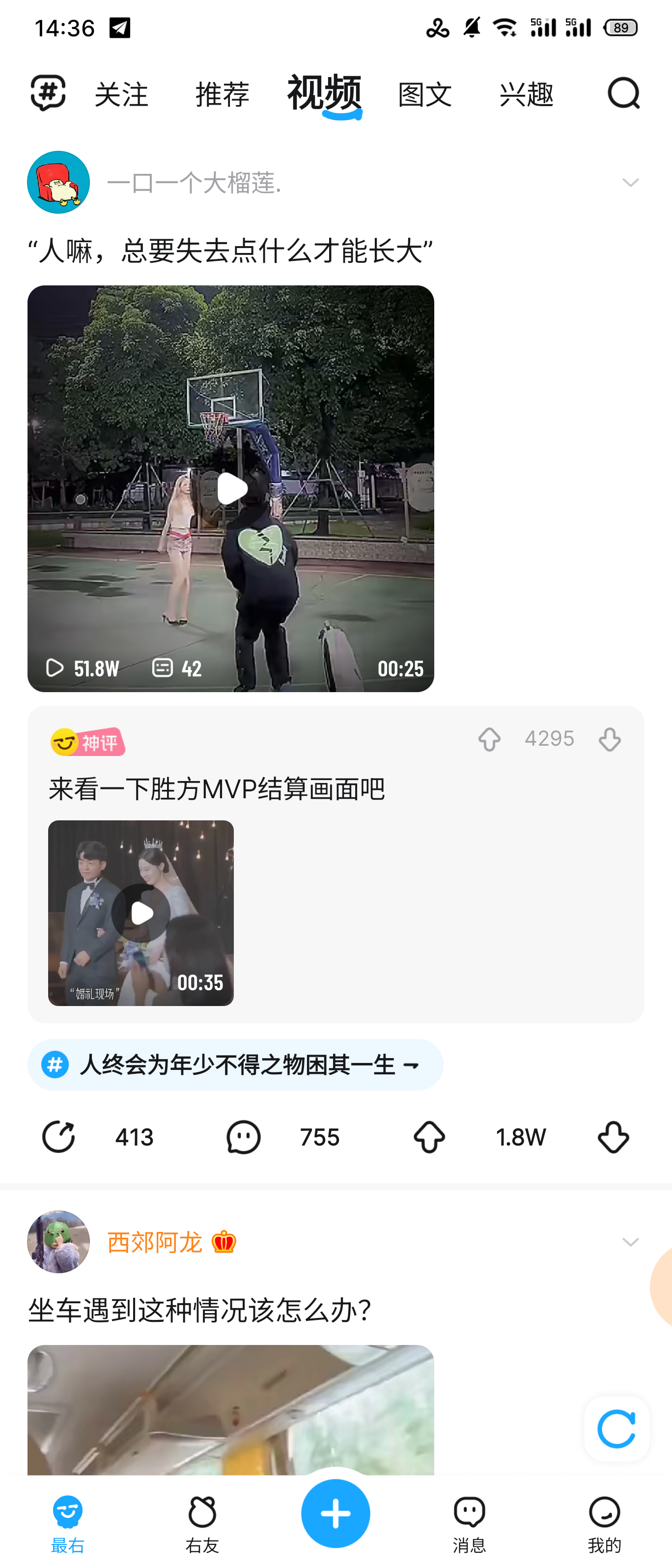Viewport: 672px width, 1568px height.
Task: Create a new post with plus button
Action: point(336,1513)
